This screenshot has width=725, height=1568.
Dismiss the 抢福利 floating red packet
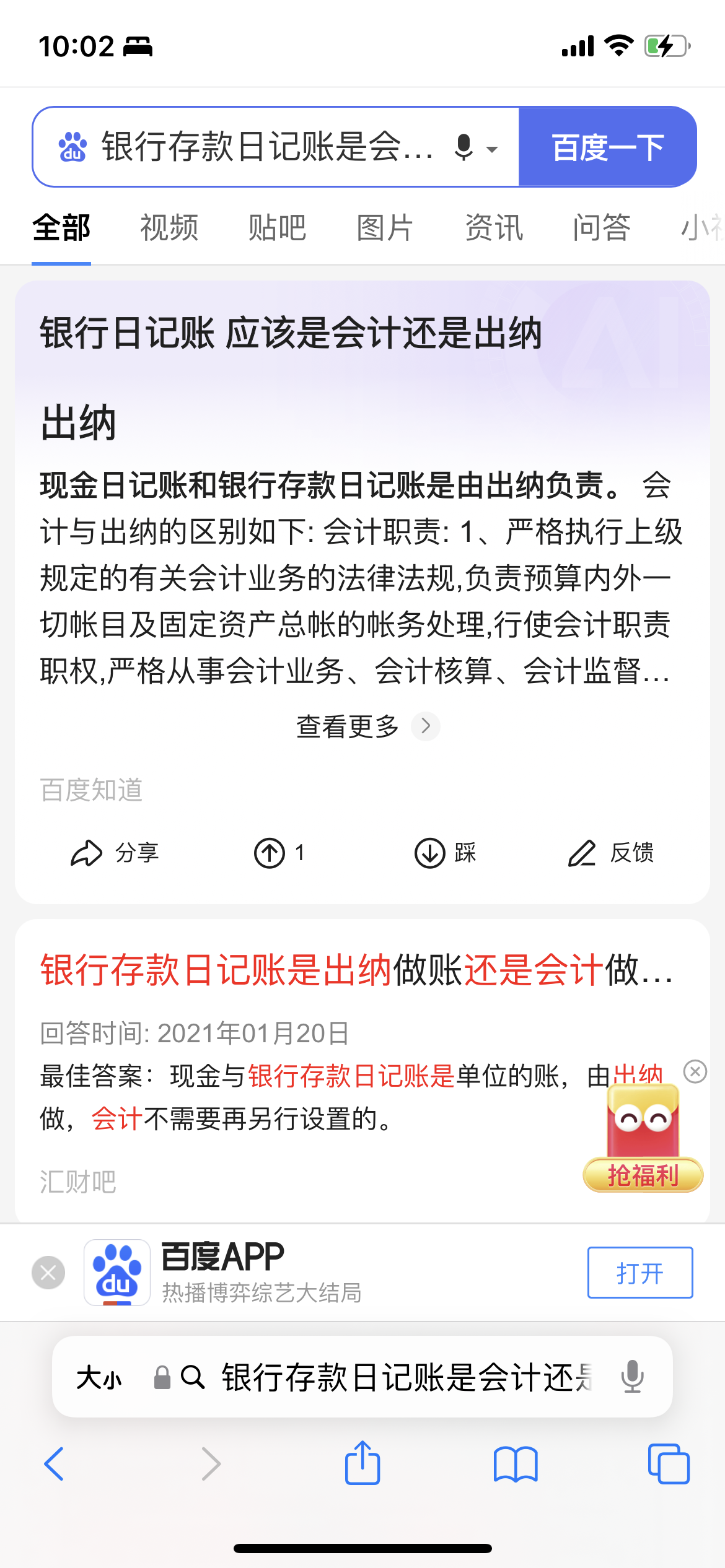coord(695,1071)
